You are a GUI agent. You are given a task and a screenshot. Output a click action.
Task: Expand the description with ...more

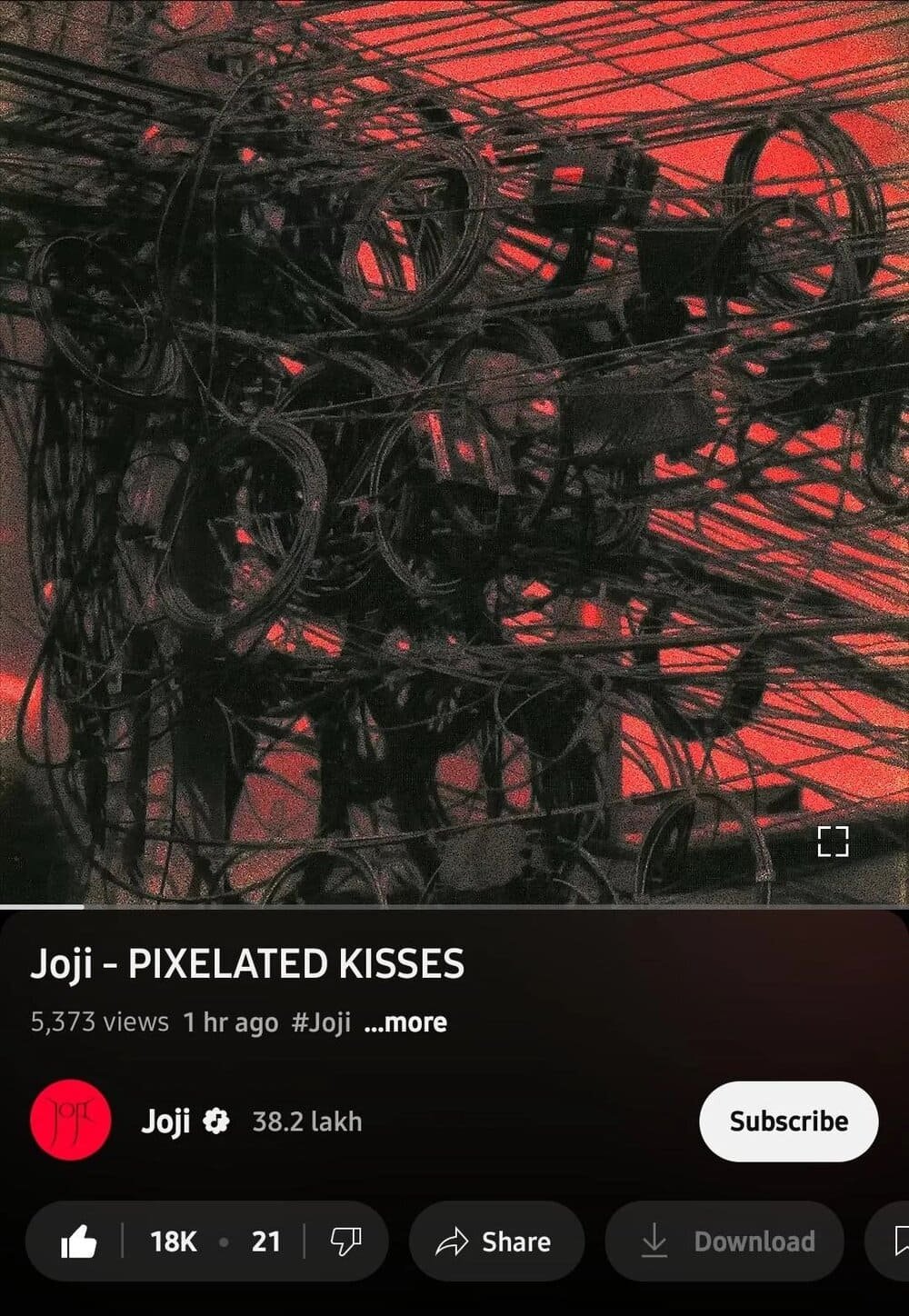click(x=405, y=1022)
